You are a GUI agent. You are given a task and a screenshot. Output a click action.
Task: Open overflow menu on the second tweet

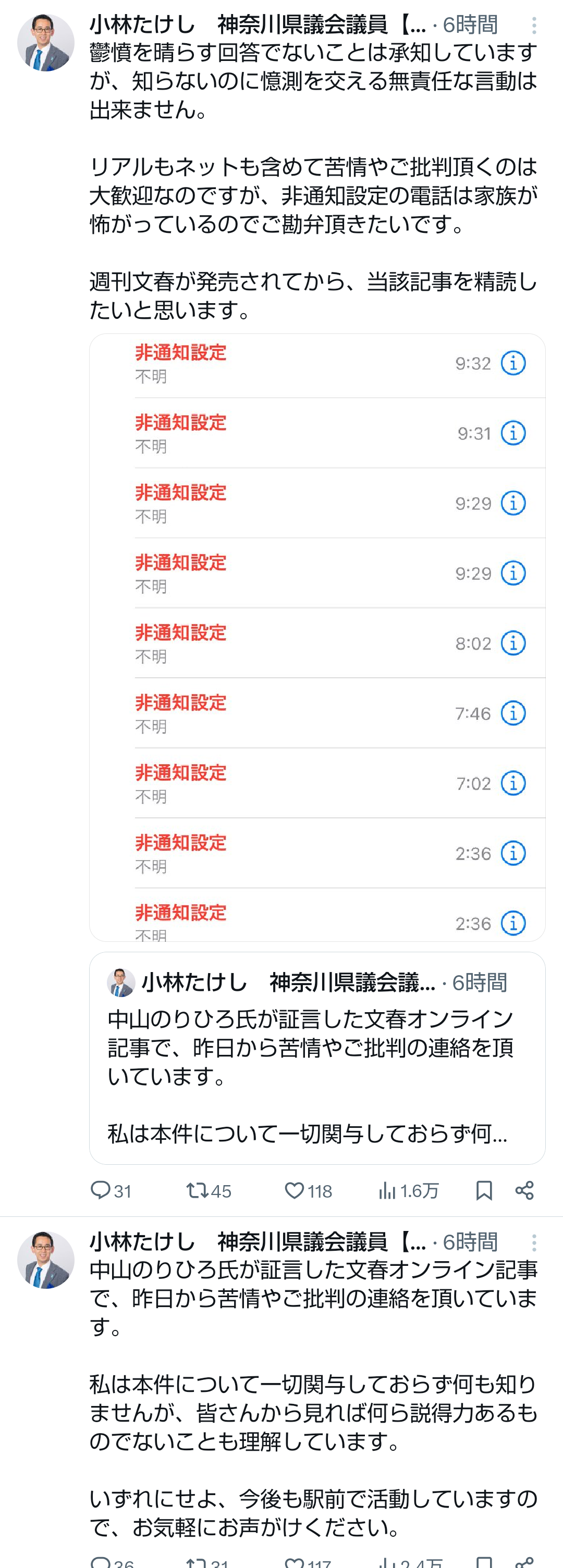pyautogui.click(x=534, y=1242)
